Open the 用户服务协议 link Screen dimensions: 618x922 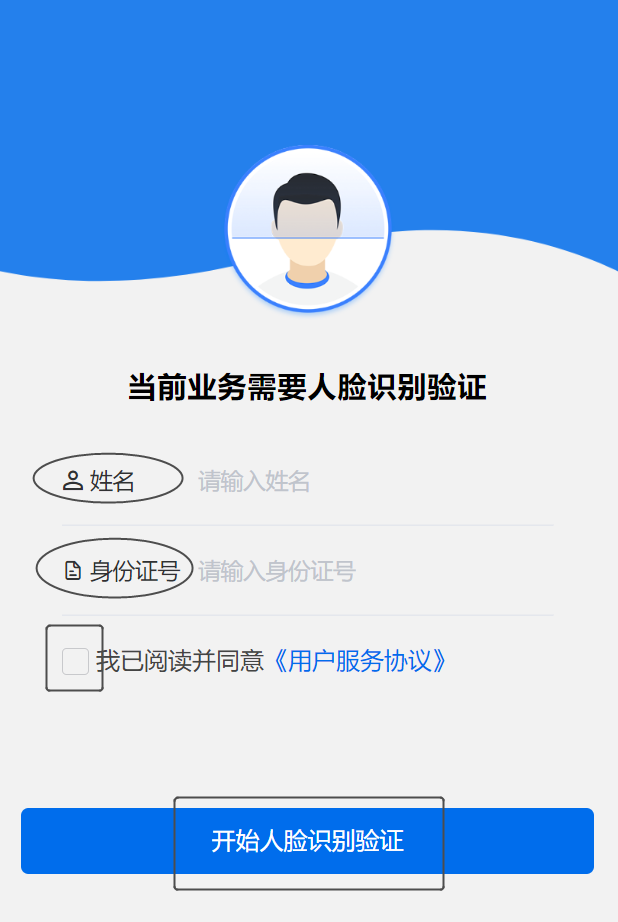pos(359,661)
